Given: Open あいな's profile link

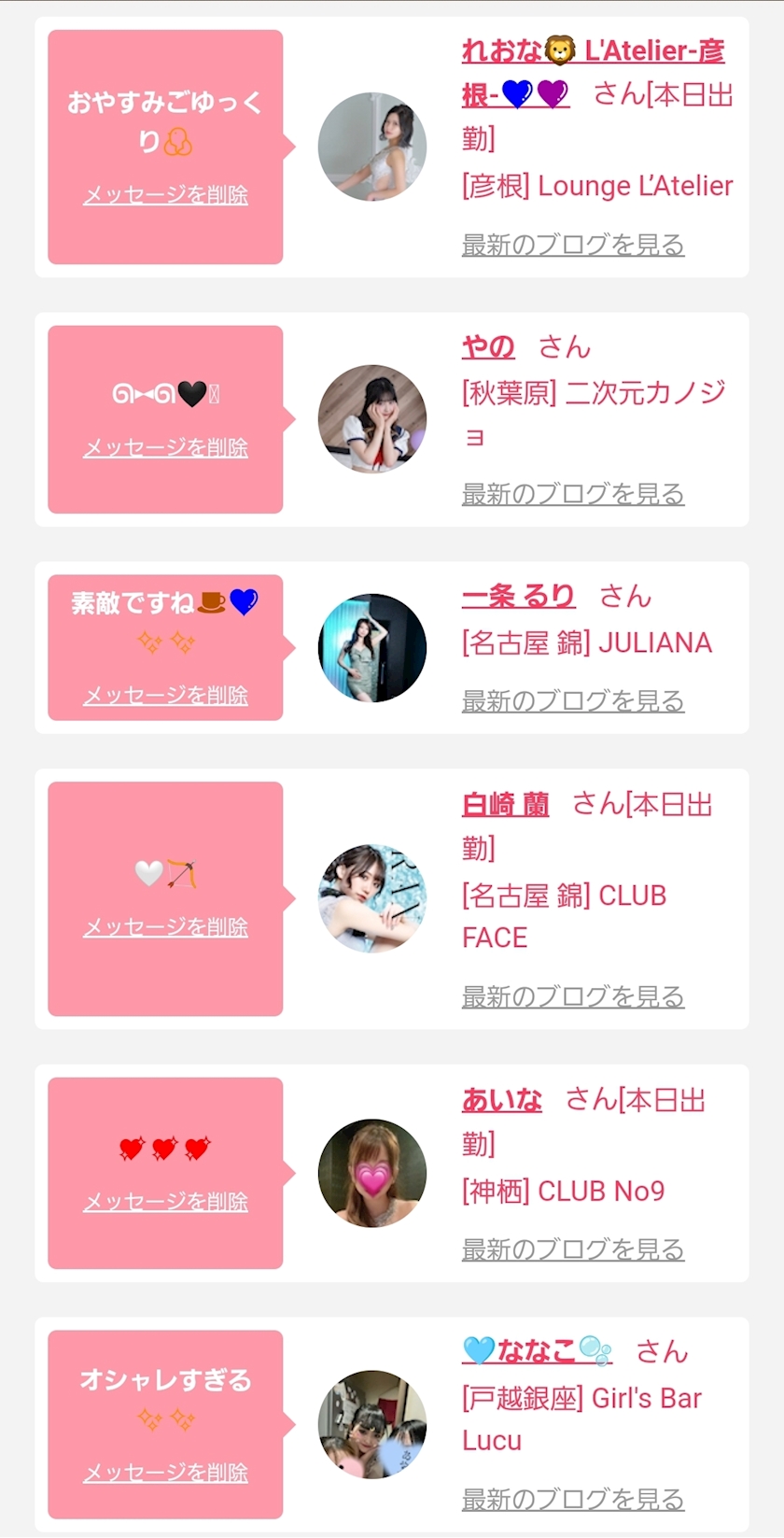Looking at the screenshot, I should click(501, 1100).
